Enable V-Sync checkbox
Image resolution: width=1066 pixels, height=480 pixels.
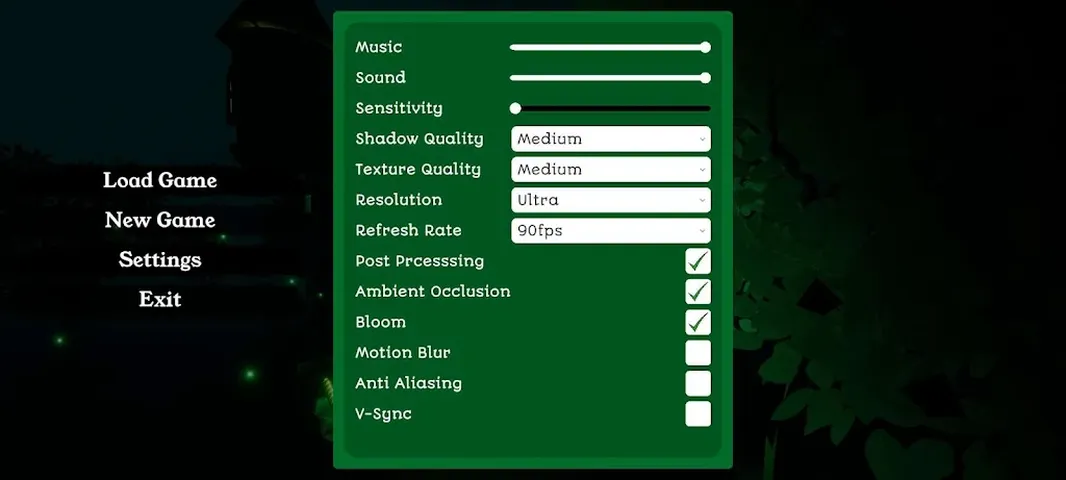click(698, 414)
